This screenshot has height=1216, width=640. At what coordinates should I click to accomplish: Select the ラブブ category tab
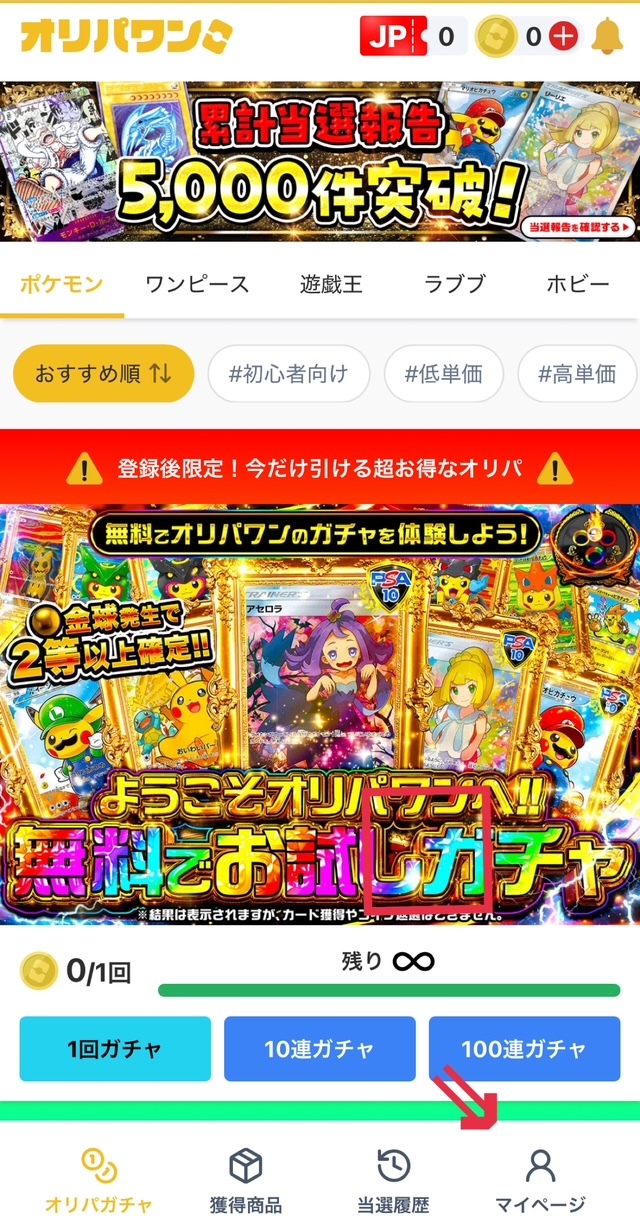pyautogui.click(x=454, y=284)
